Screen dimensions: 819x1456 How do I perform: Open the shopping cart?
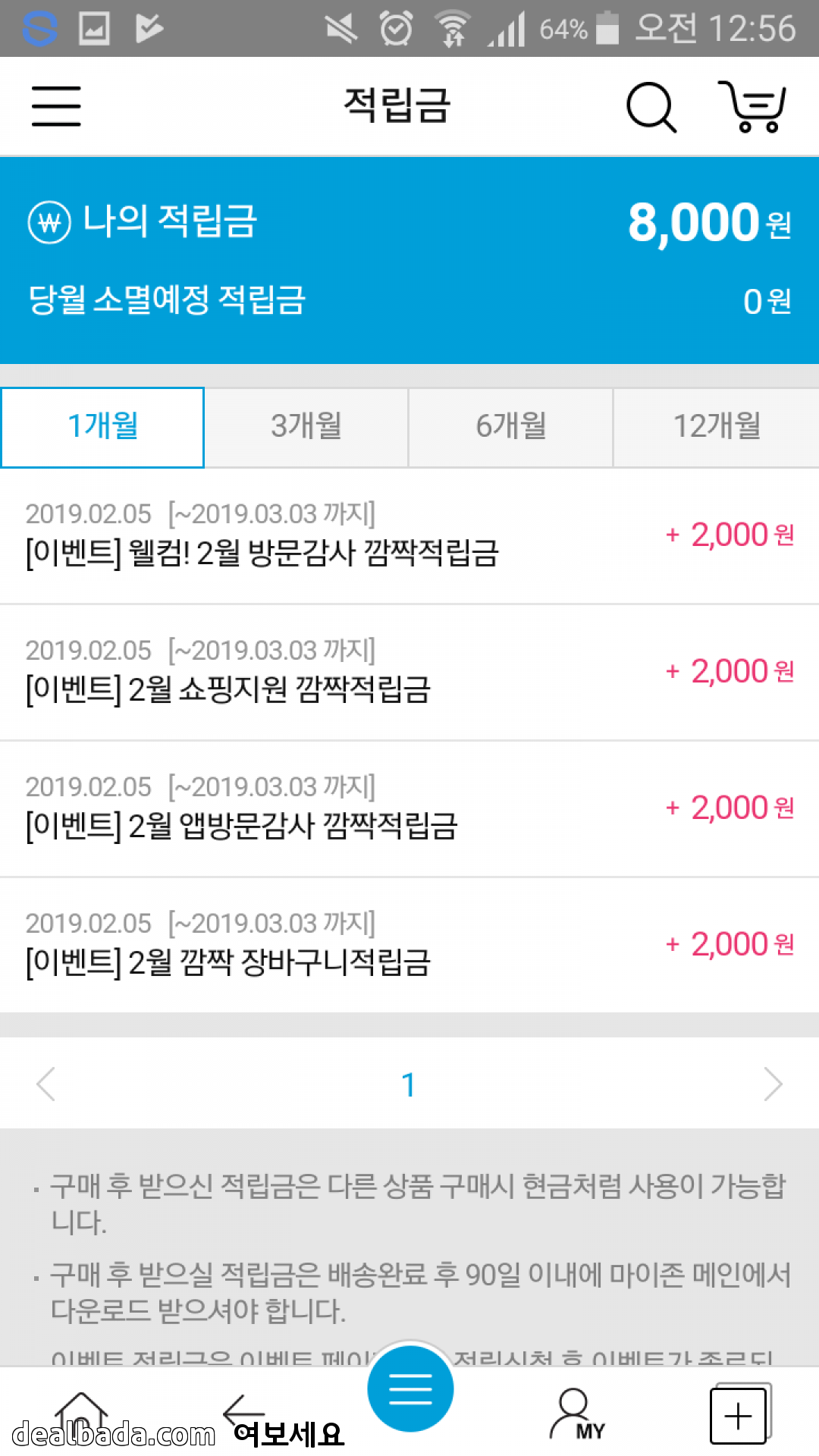[x=752, y=107]
